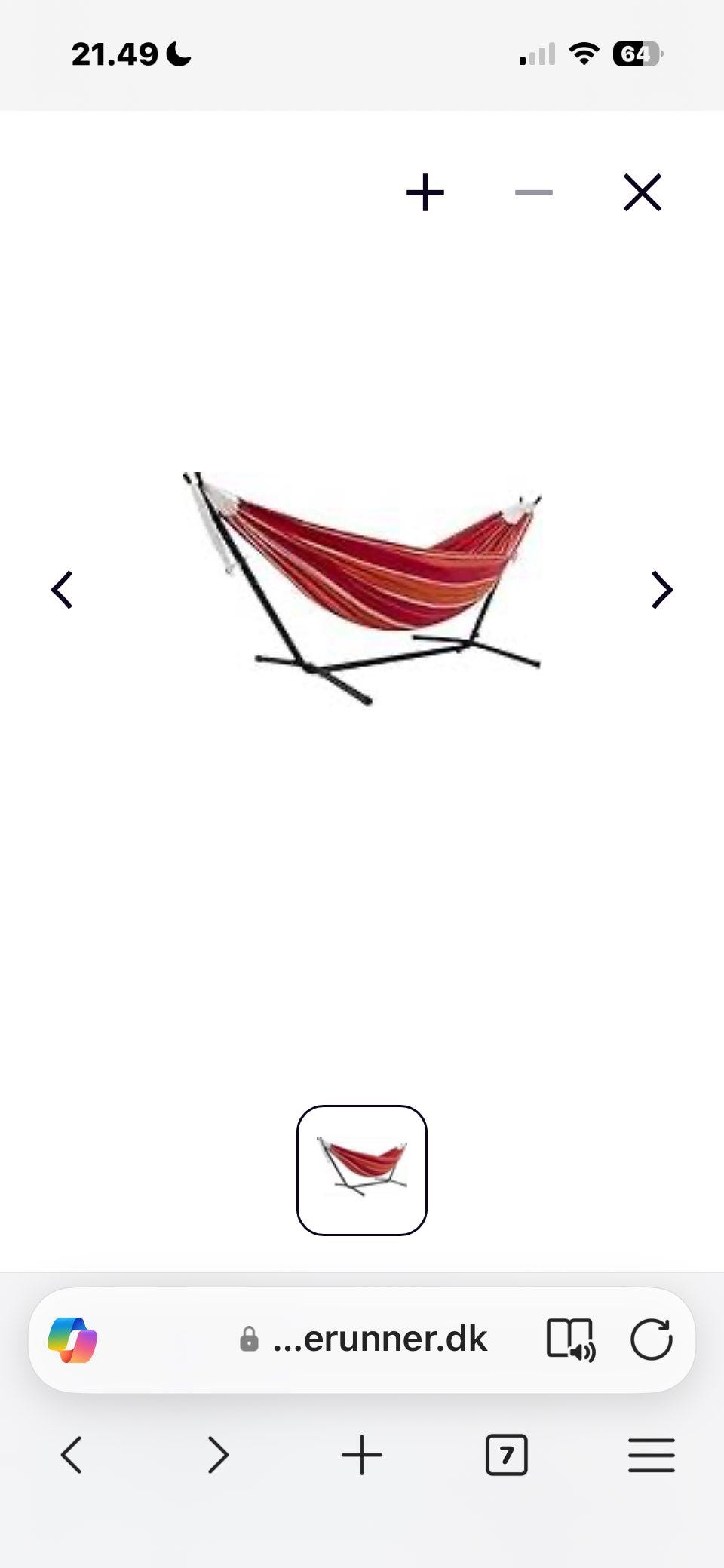
Task: Show the previous product image
Action: click(62, 590)
